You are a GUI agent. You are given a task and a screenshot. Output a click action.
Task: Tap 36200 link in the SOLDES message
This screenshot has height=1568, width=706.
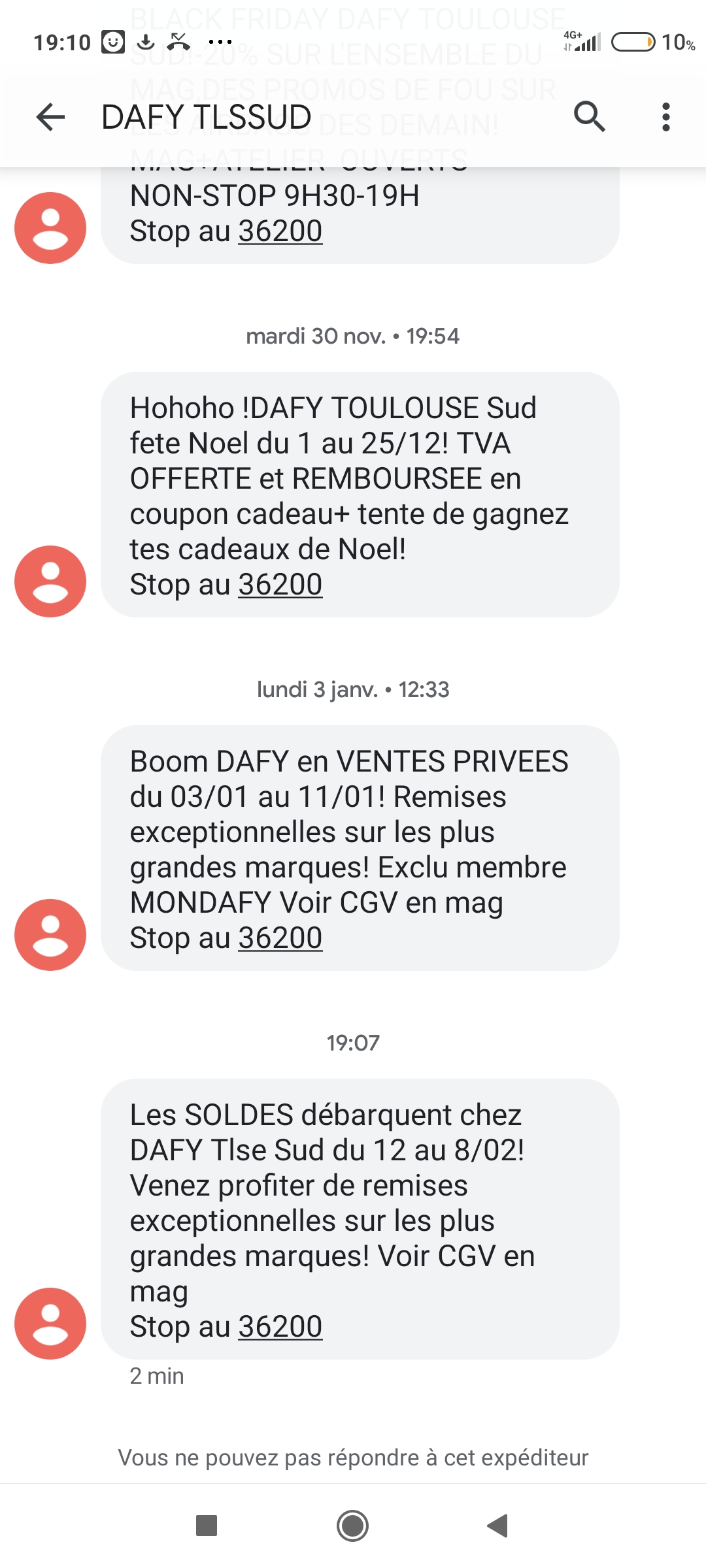(x=280, y=1326)
